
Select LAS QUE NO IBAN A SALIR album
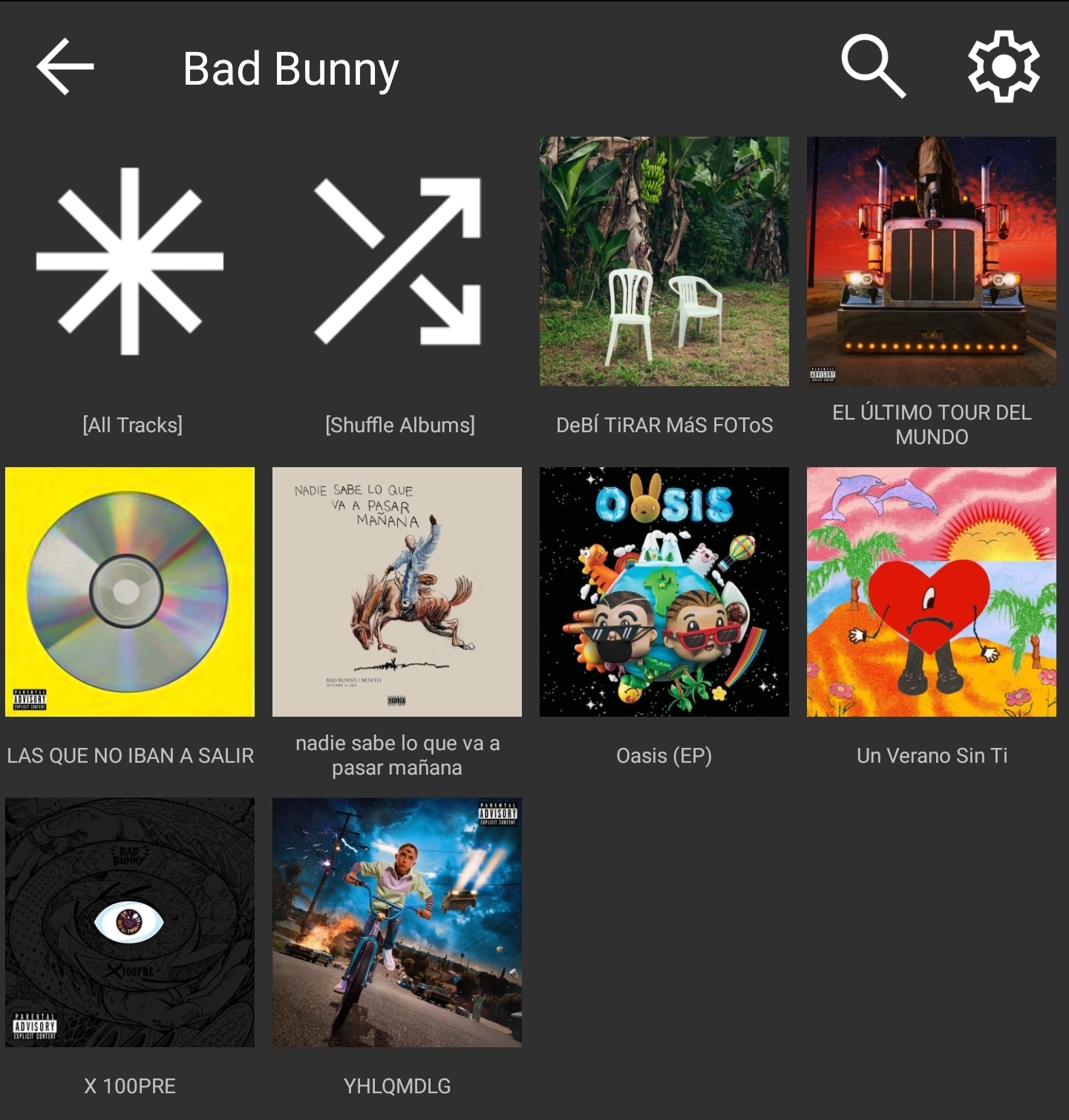click(130, 592)
